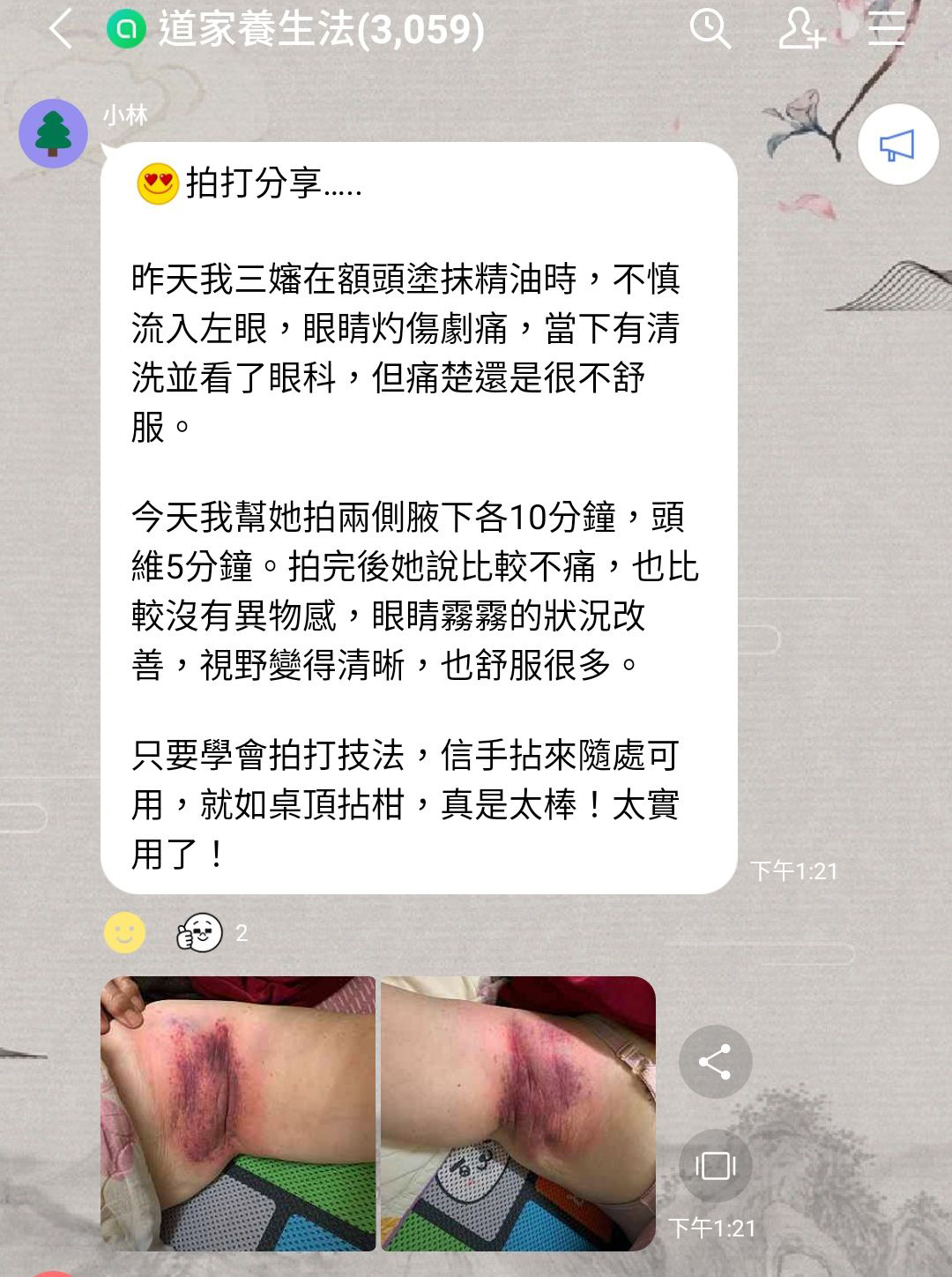Open the second shared photo

[x=517, y=1113]
